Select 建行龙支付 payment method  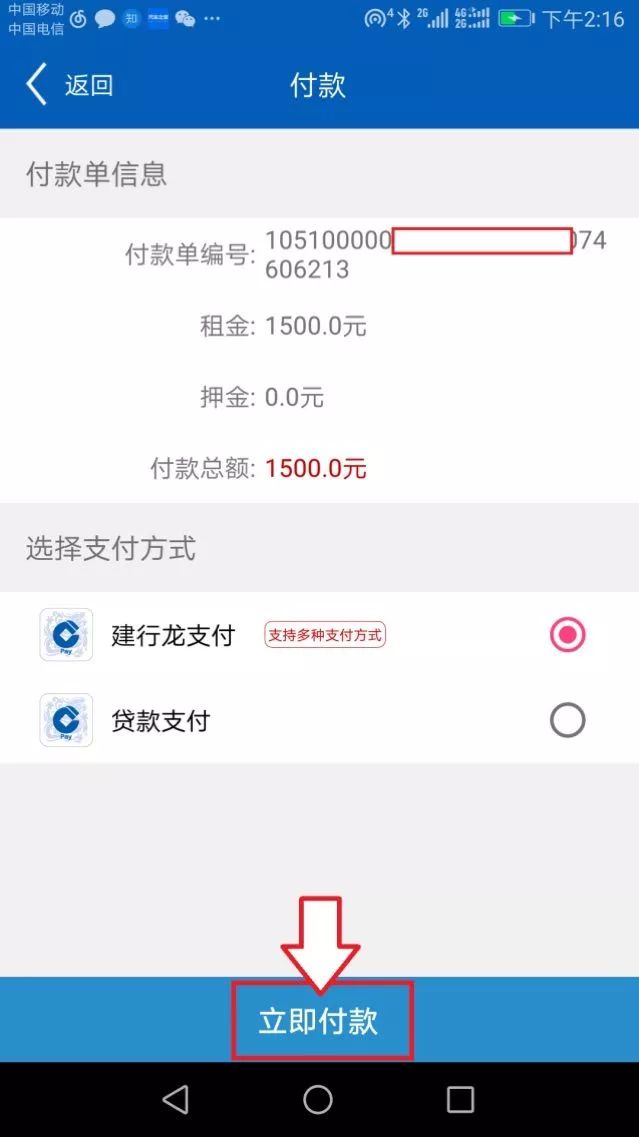click(567, 635)
